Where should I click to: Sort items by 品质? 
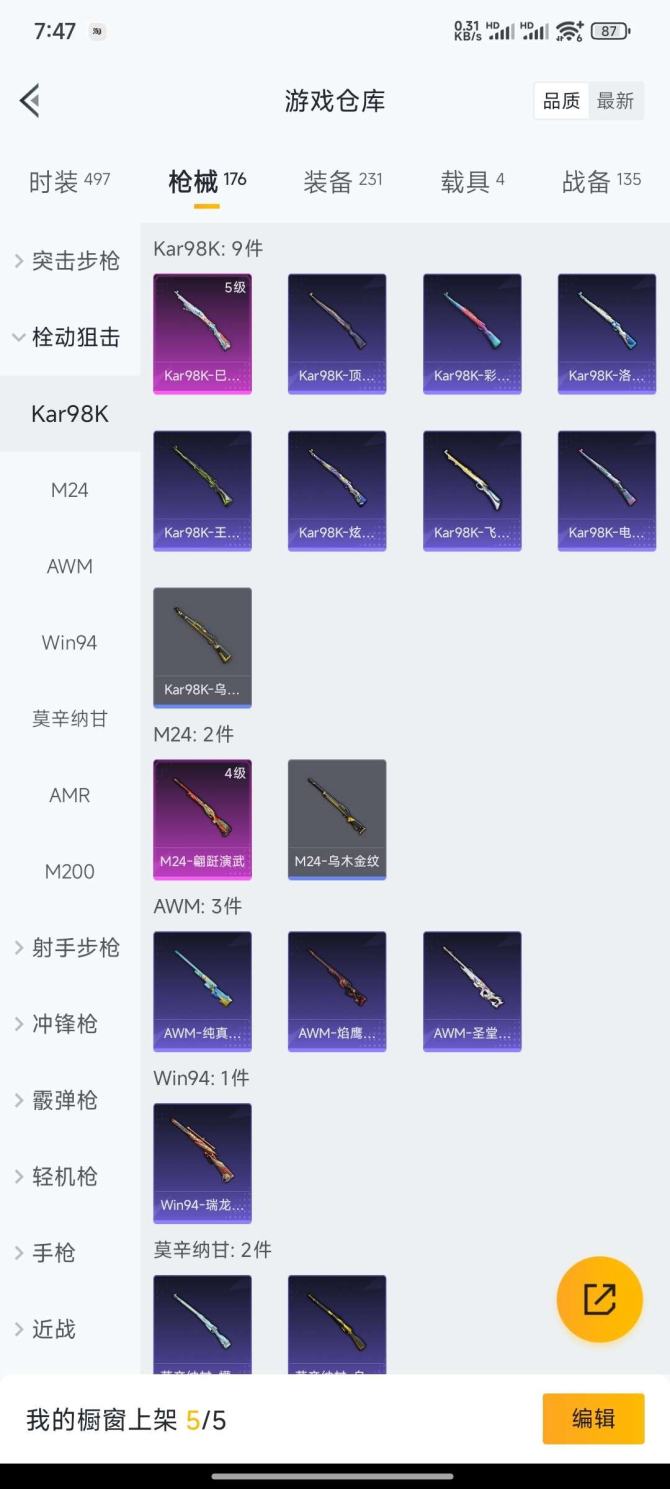(561, 101)
